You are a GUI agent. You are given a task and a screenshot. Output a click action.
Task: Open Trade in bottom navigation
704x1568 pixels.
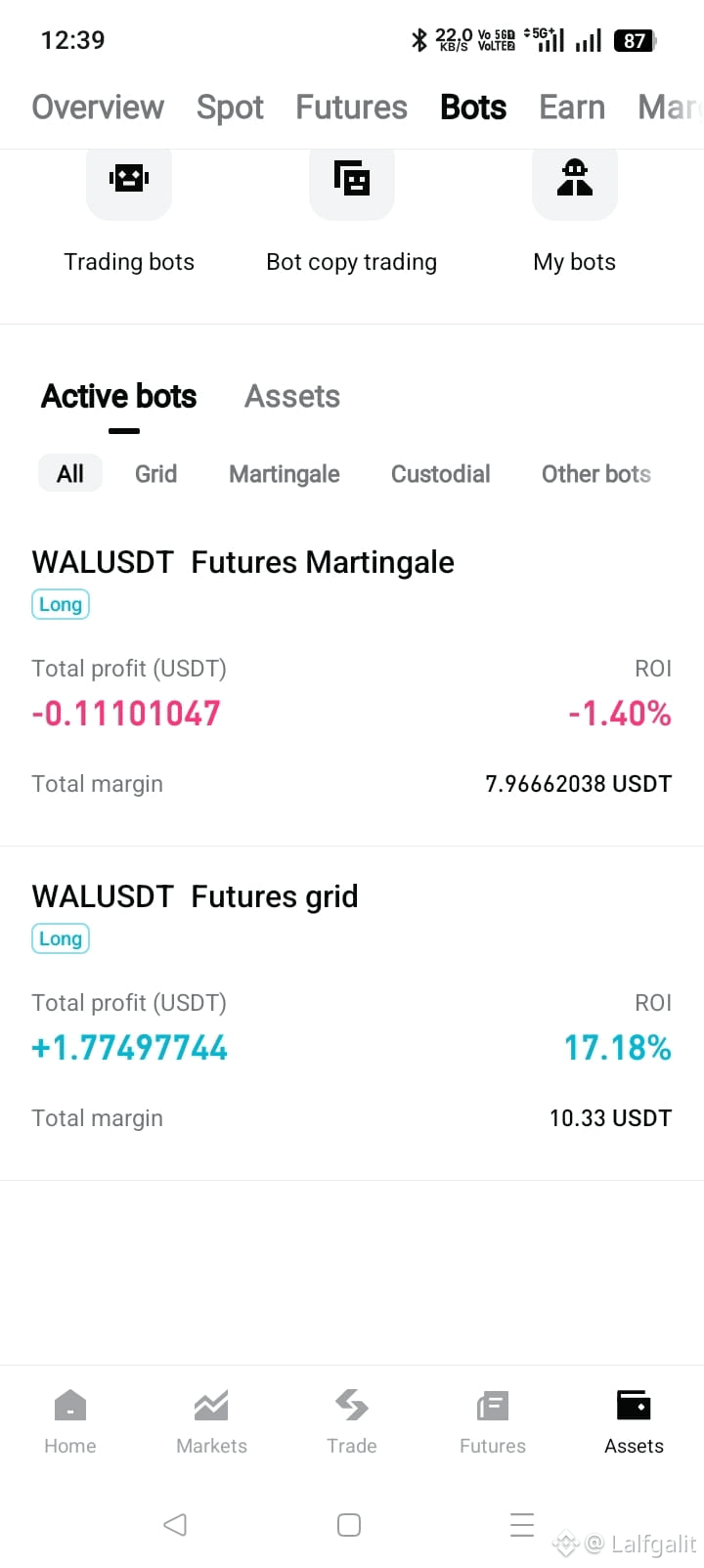pyautogui.click(x=352, y=1422)
